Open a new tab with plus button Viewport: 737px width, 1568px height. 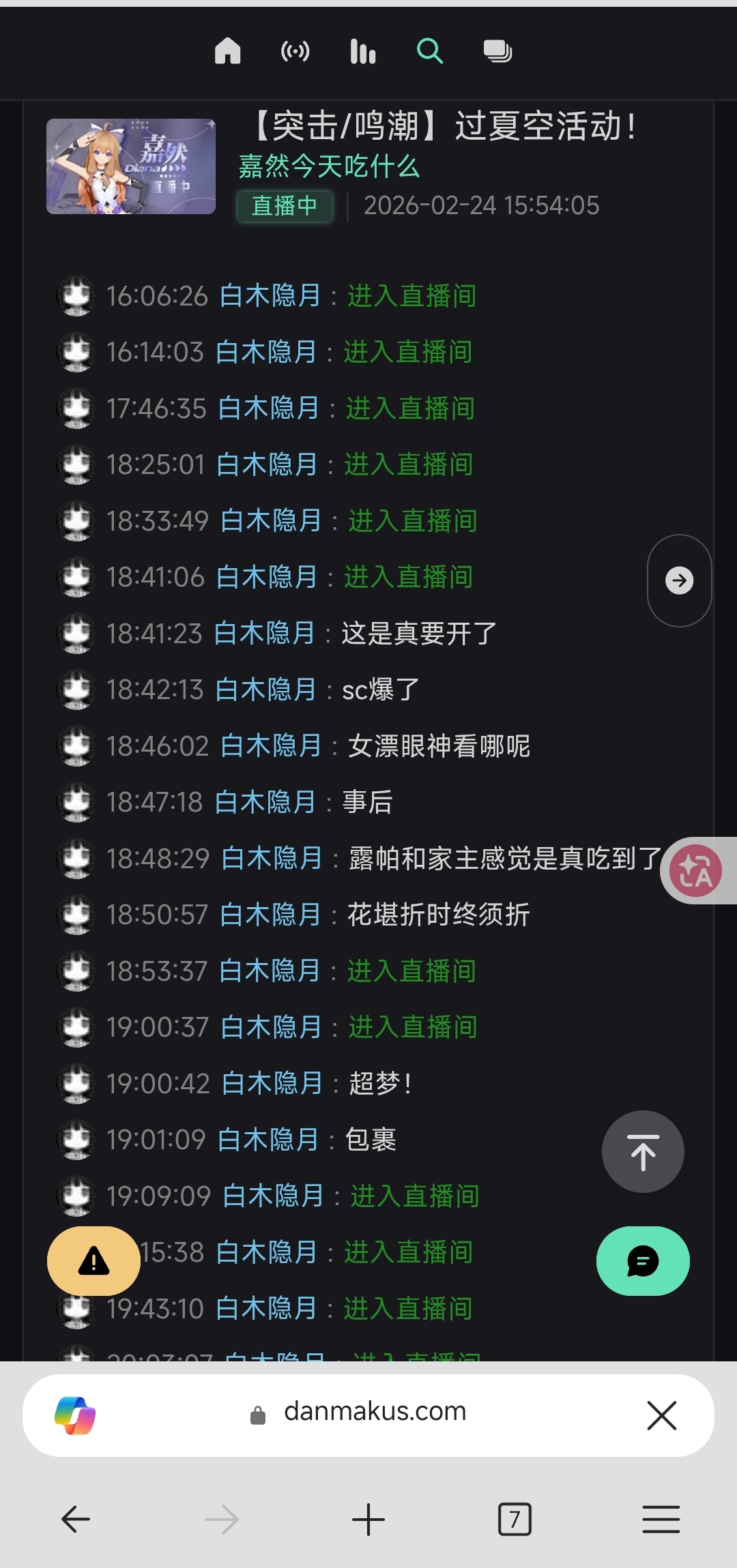click(369, 1520)
